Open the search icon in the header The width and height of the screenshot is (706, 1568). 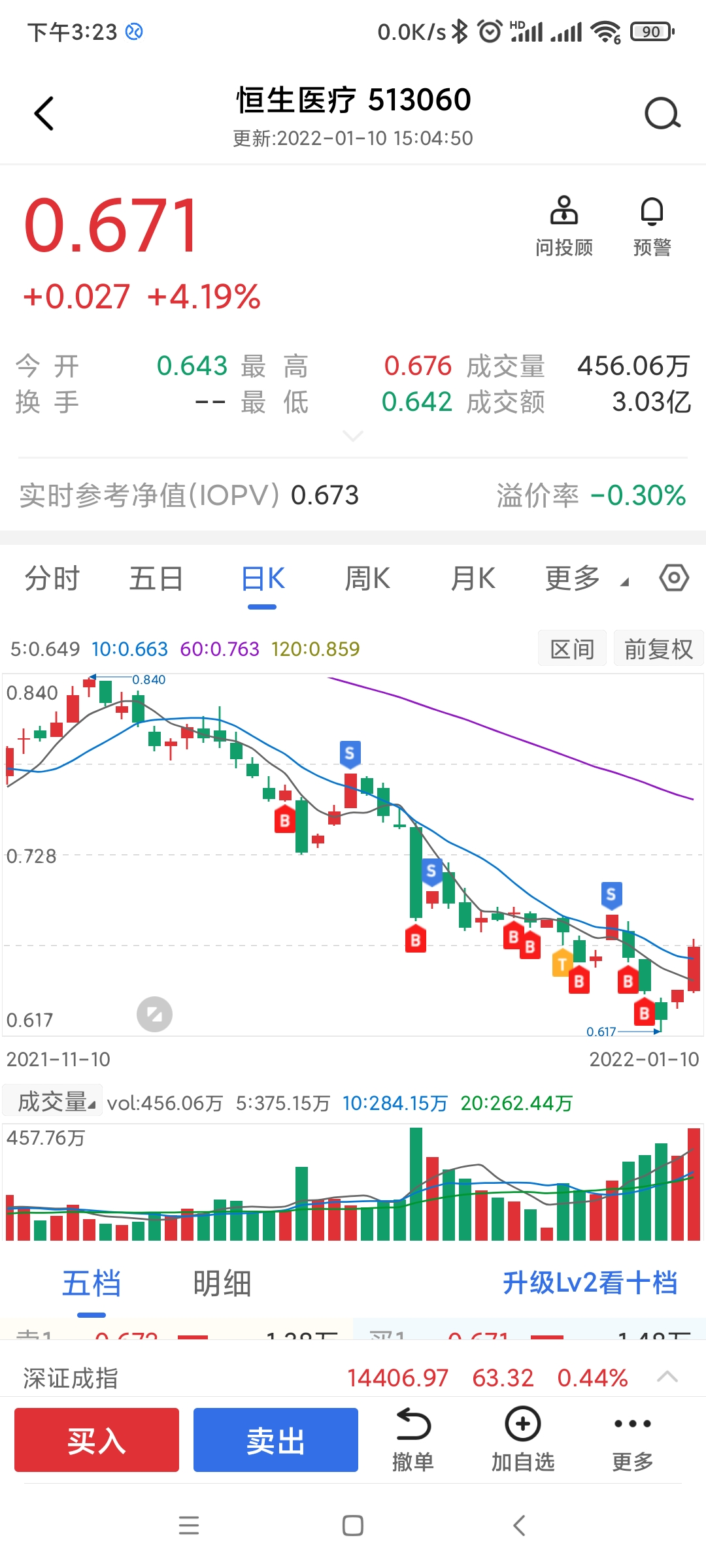[x=662, y=114]
